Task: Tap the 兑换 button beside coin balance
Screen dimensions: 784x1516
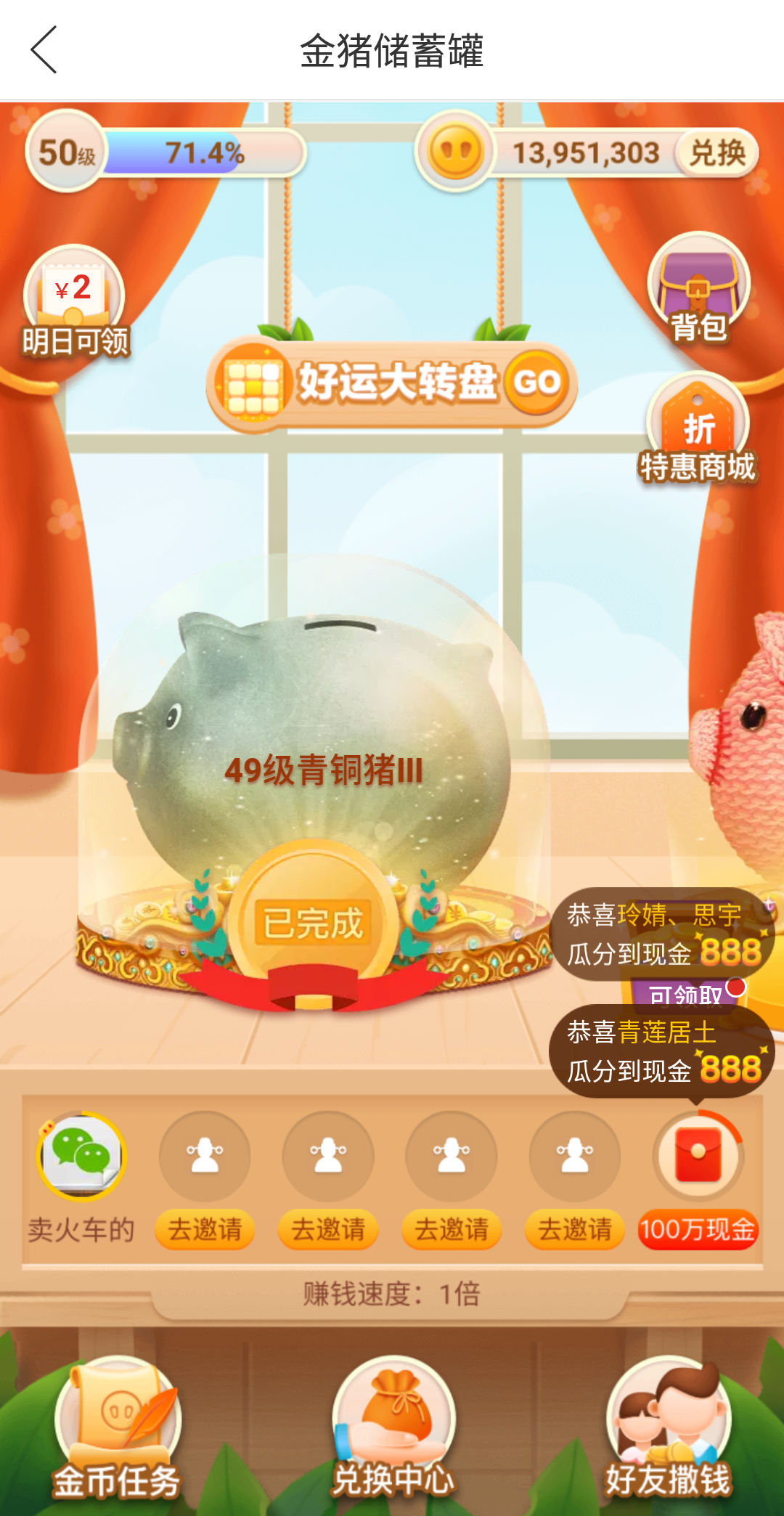Action: point(716,153)
